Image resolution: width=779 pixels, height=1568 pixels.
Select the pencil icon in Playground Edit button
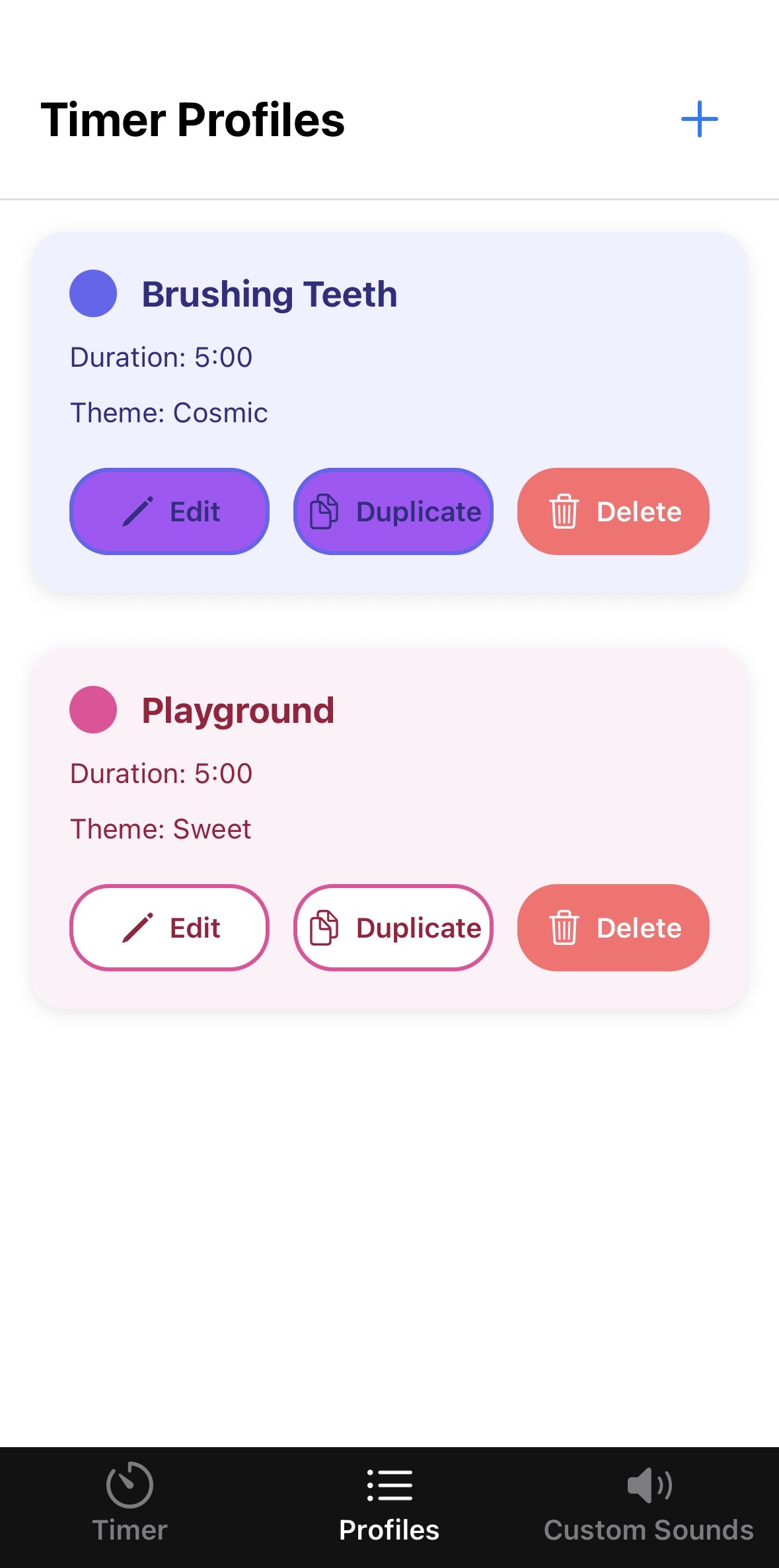(139, 927)
